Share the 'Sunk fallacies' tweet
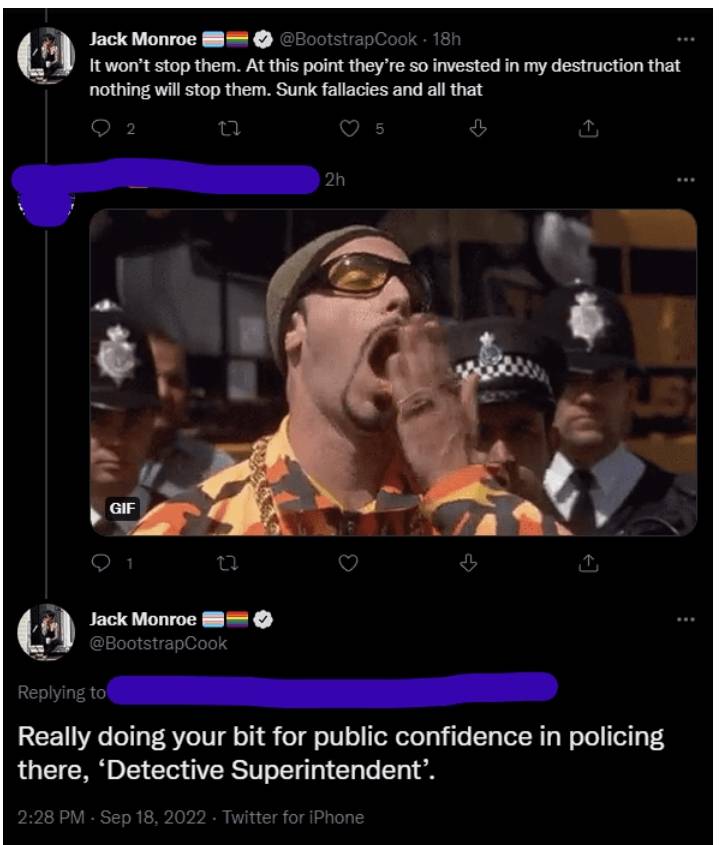This screenshot has height=845, width=719. tap(588, 128)
